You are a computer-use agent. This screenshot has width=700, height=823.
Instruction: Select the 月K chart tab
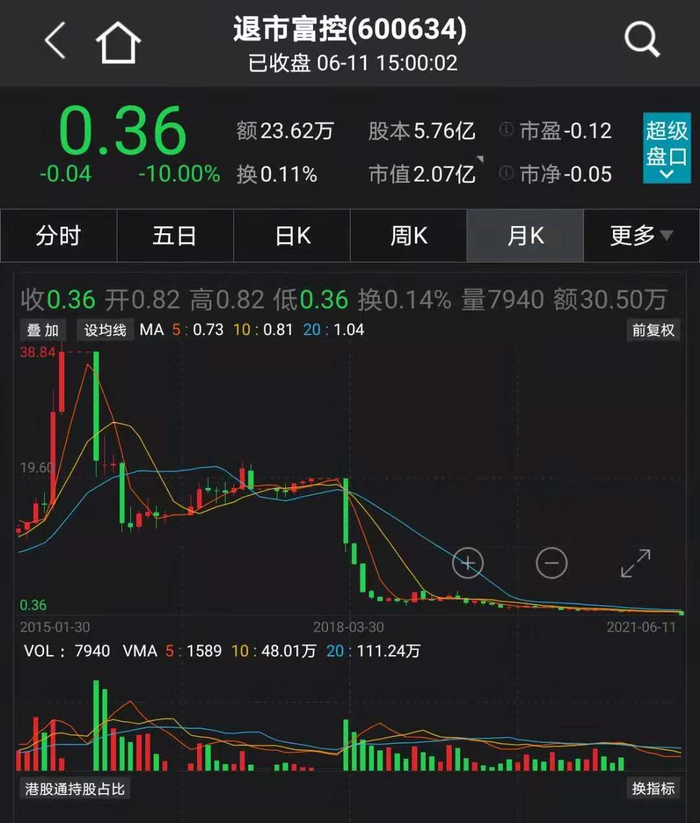point(525,236)
